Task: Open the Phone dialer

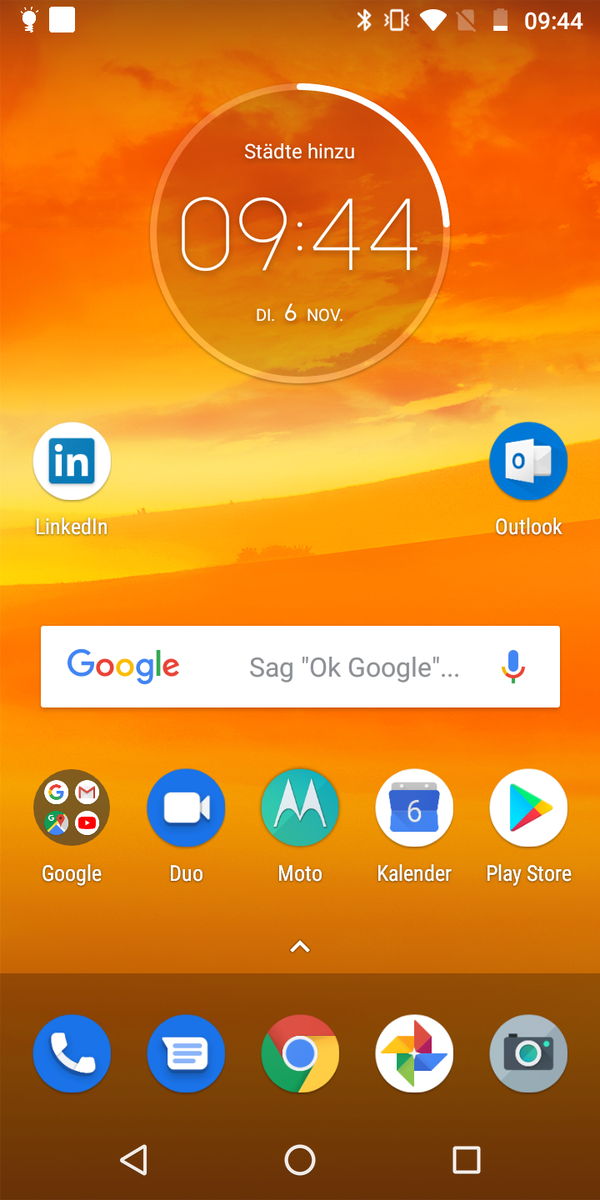Action: (72, 1053)
